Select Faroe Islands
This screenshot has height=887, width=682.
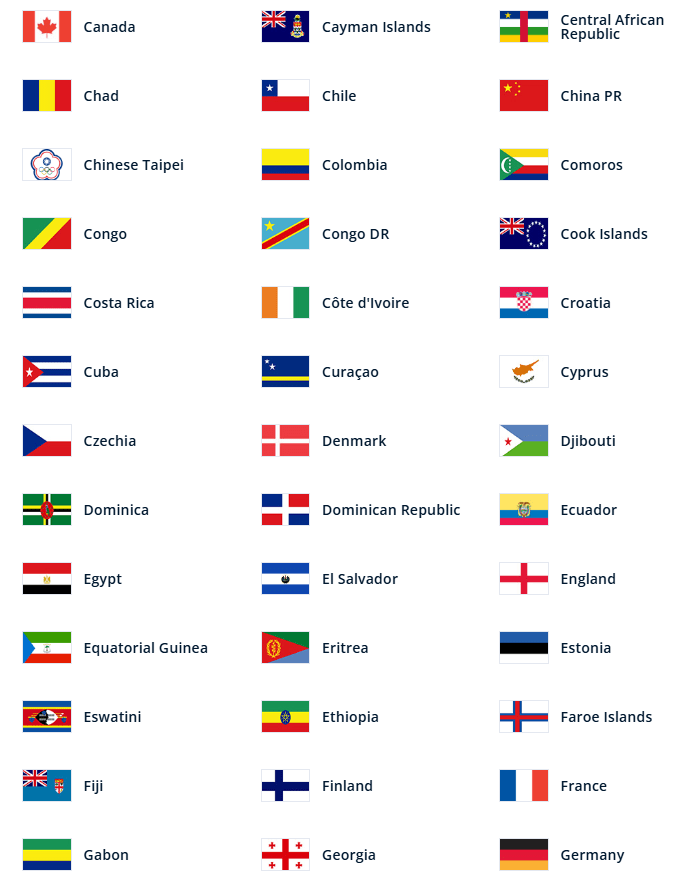pyautogui.click(x=605, y=717)
